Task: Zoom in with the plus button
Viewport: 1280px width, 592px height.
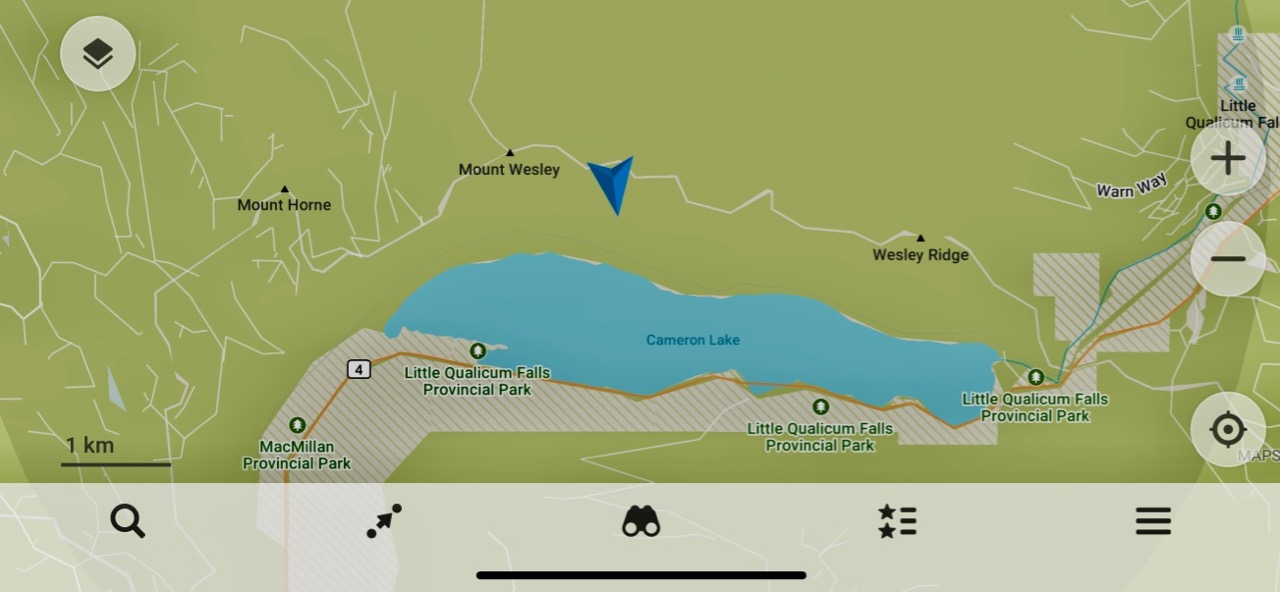Action: 1227,159
